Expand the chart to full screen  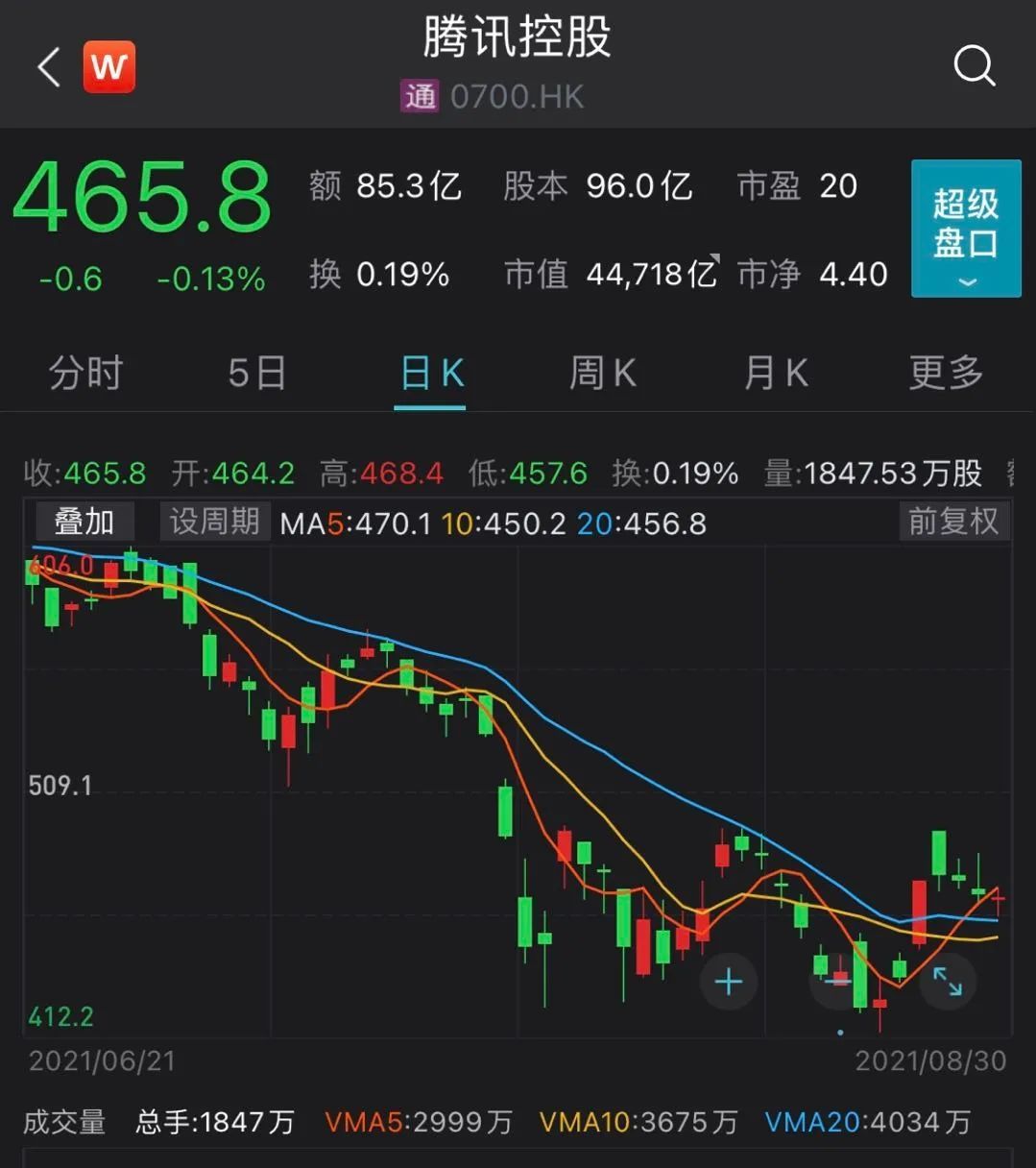coord(948,982)
